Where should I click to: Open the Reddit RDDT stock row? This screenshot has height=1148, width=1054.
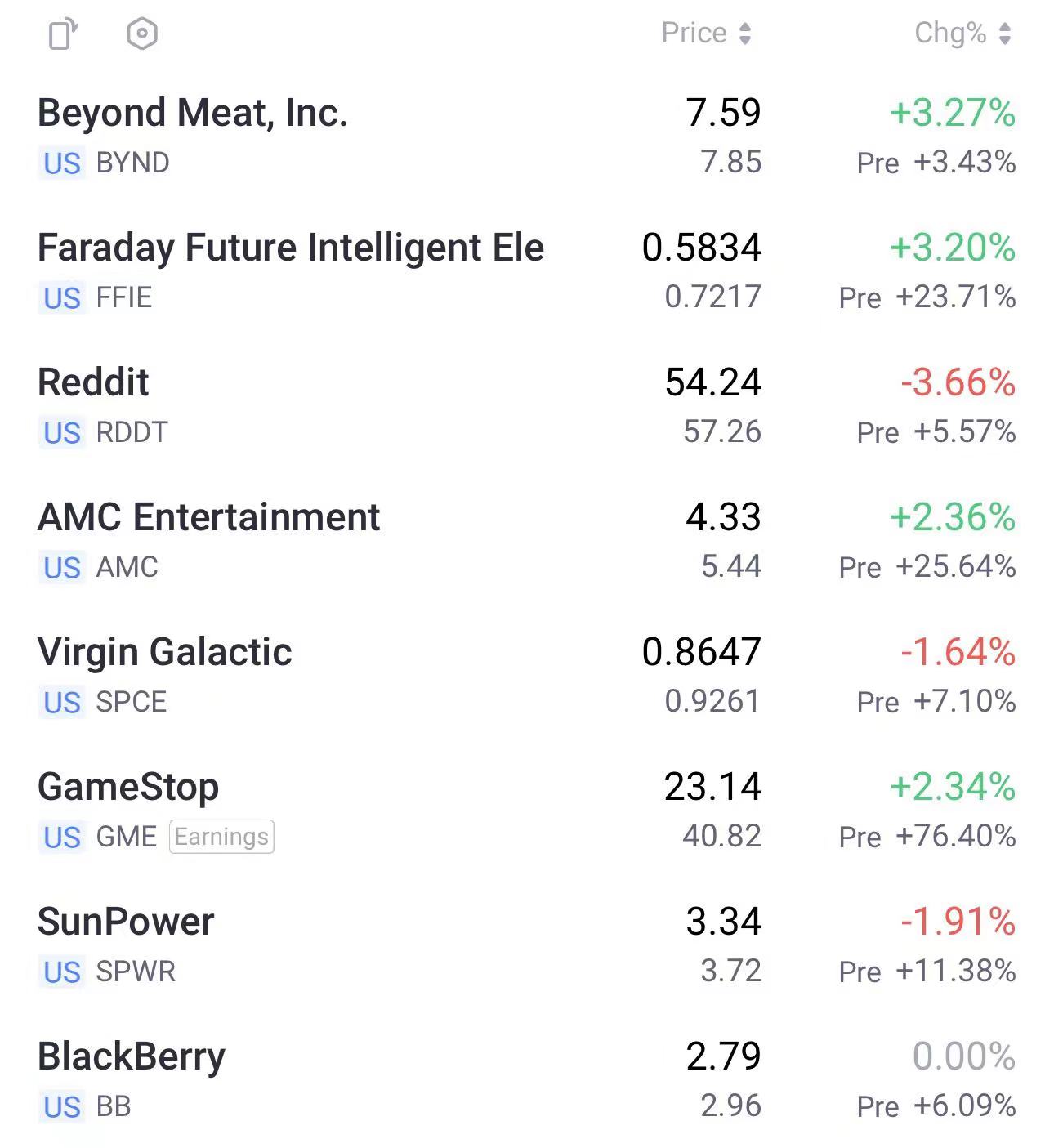click(x=94, y=383)
